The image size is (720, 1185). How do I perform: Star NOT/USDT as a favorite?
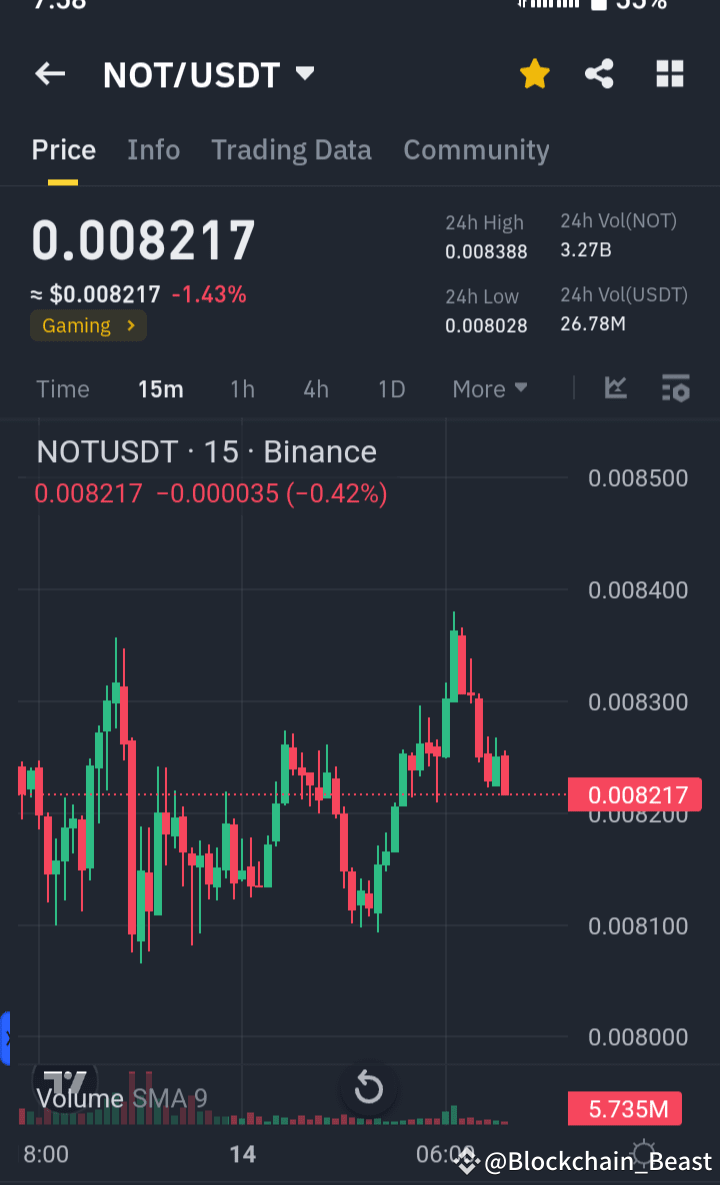534,74
